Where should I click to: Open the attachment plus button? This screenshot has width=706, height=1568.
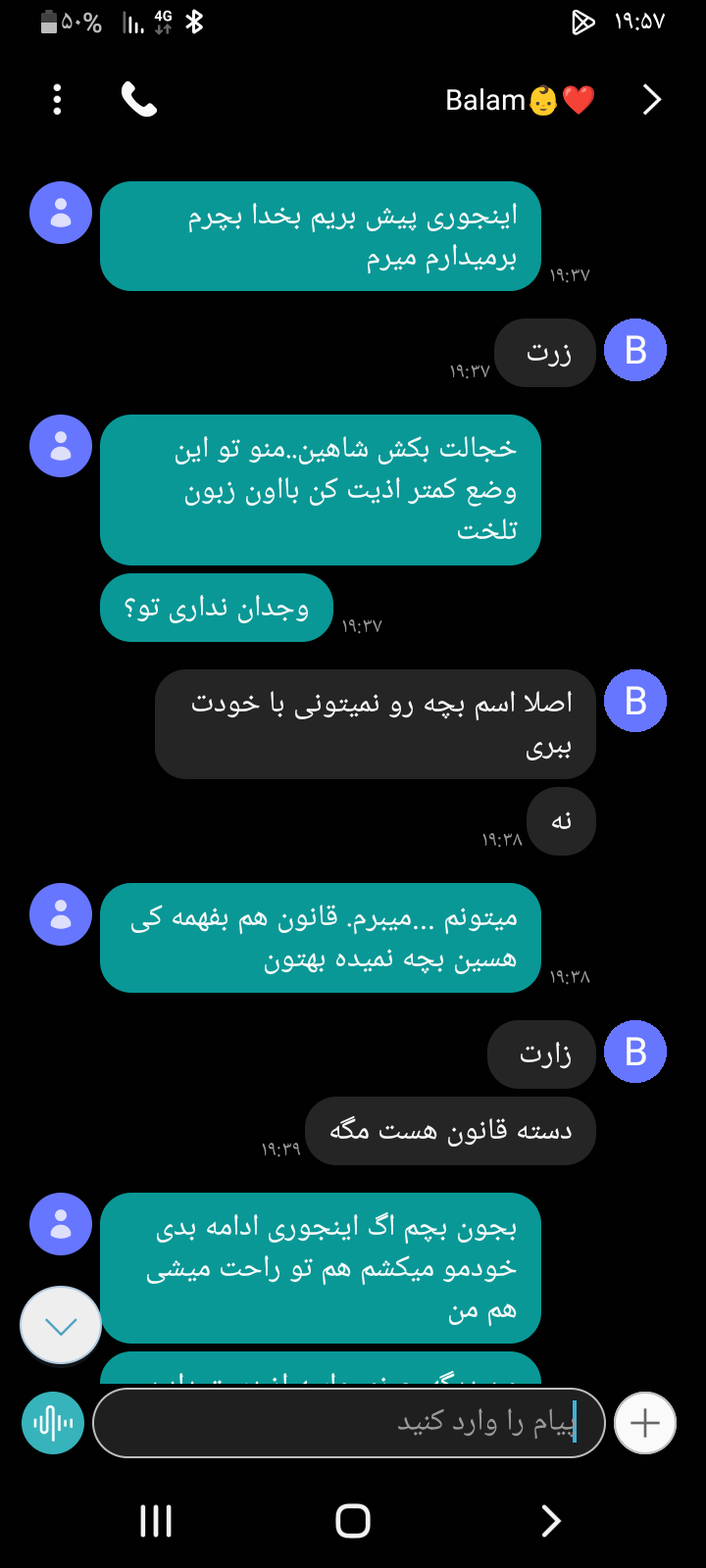click(x=644, y=1423)
